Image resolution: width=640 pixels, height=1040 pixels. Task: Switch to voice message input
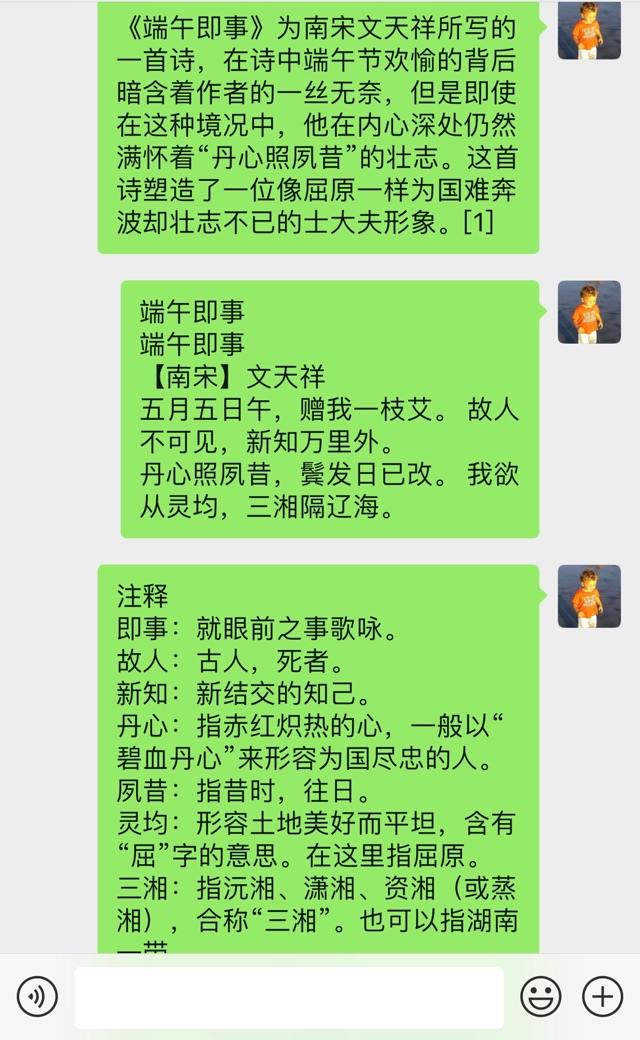coord(37,996)
